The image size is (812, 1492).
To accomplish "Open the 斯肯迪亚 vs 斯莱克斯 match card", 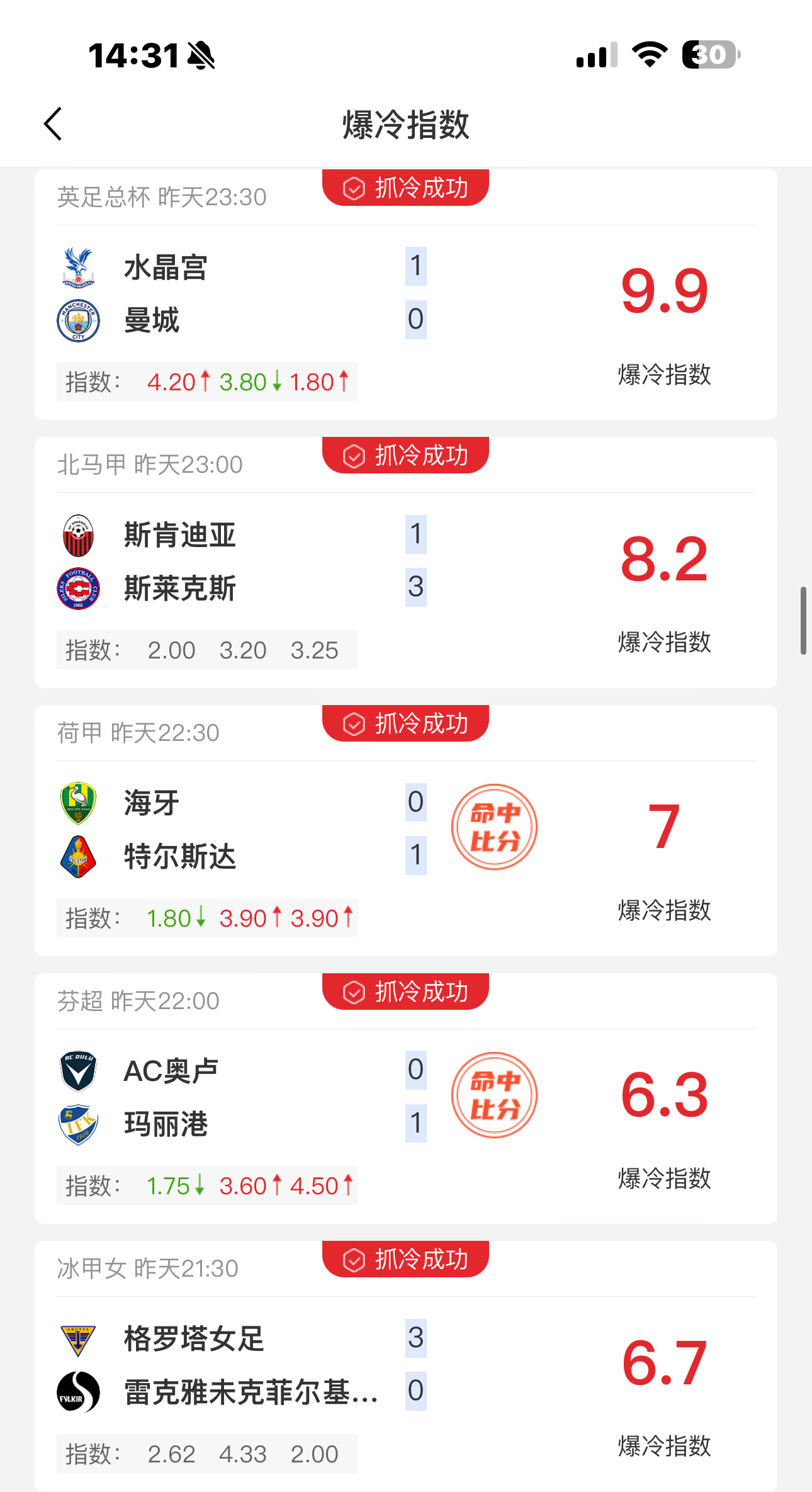I will pyautogui.click(x=406, y=562).
